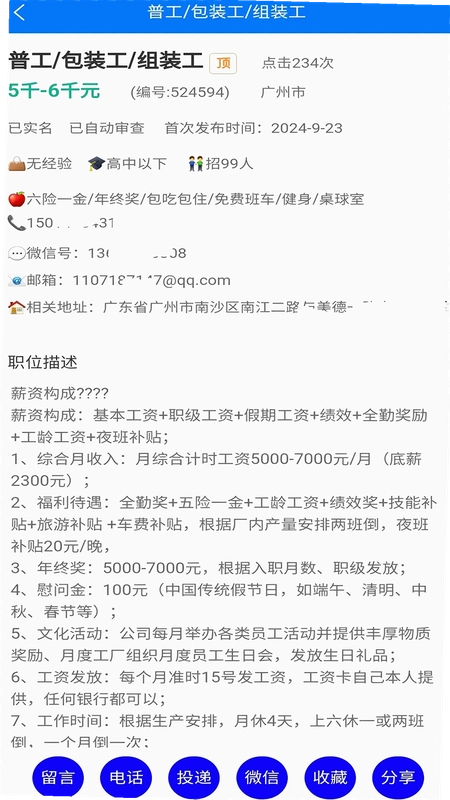The width and height of the screenshot is (450, 800).
Task: Tap the 留言 button to leave a message
Action: [58, 778]
